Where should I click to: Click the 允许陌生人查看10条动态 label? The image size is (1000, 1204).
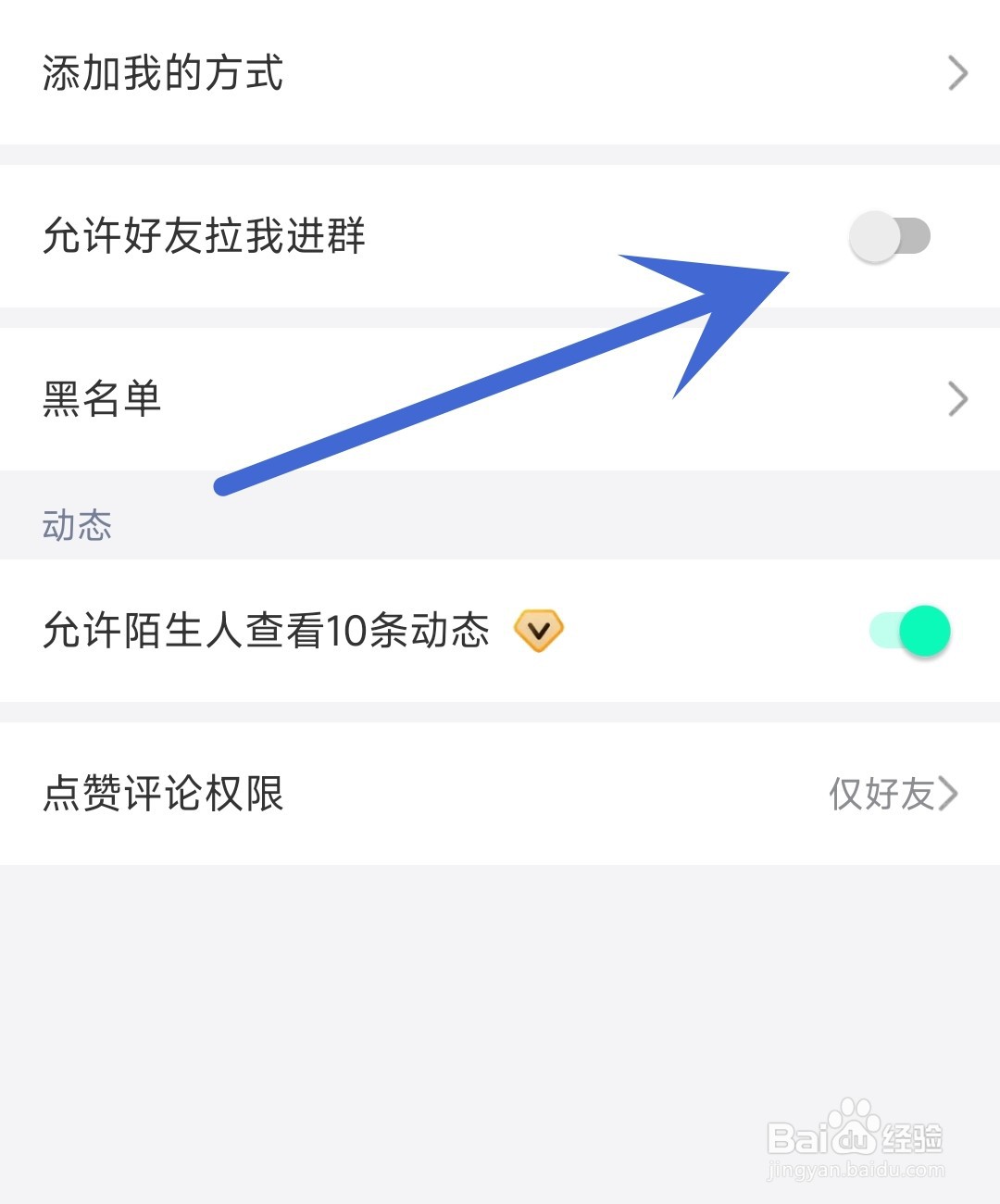coord(267,631)
